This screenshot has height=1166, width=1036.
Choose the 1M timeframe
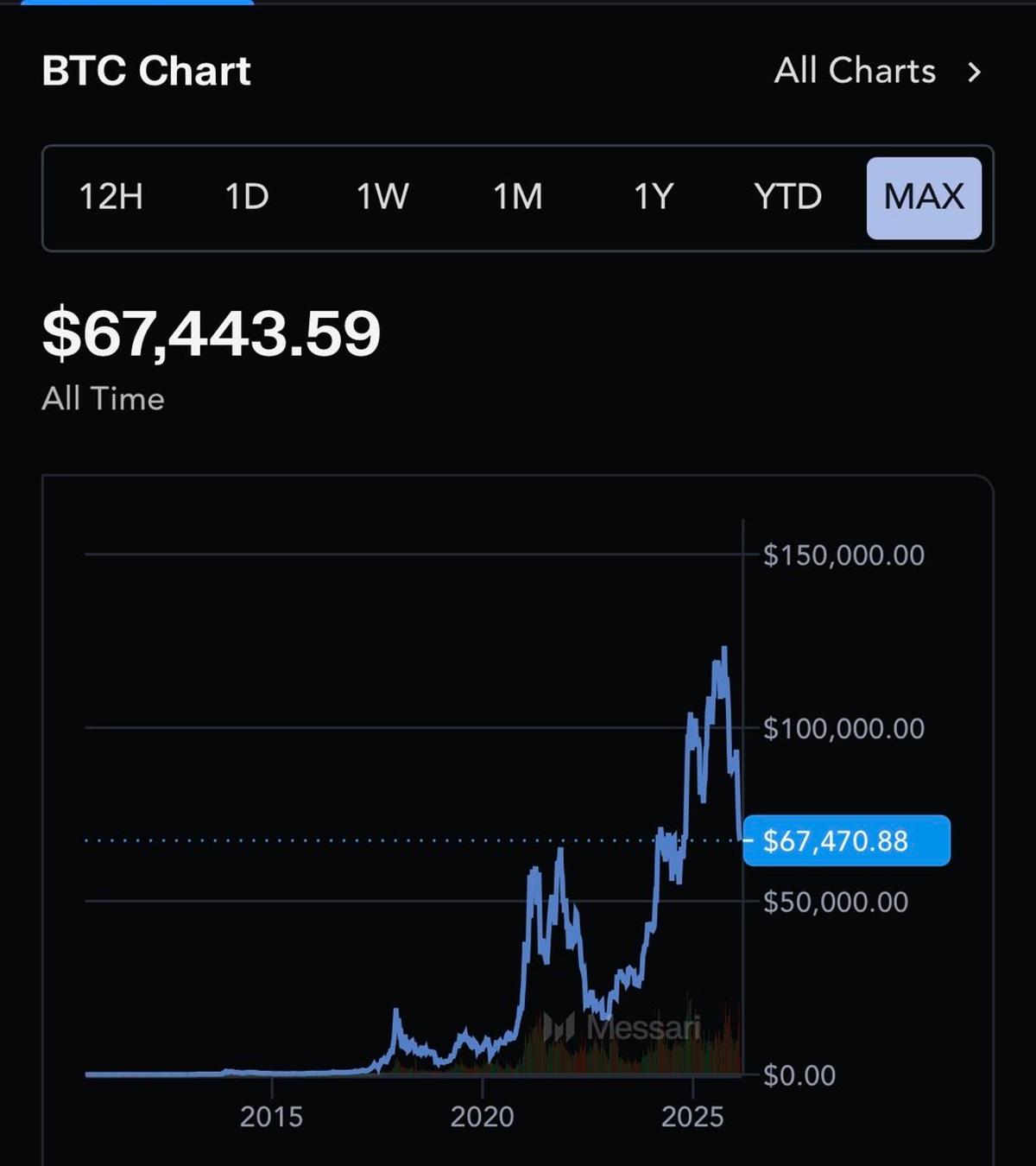(518, 196)
